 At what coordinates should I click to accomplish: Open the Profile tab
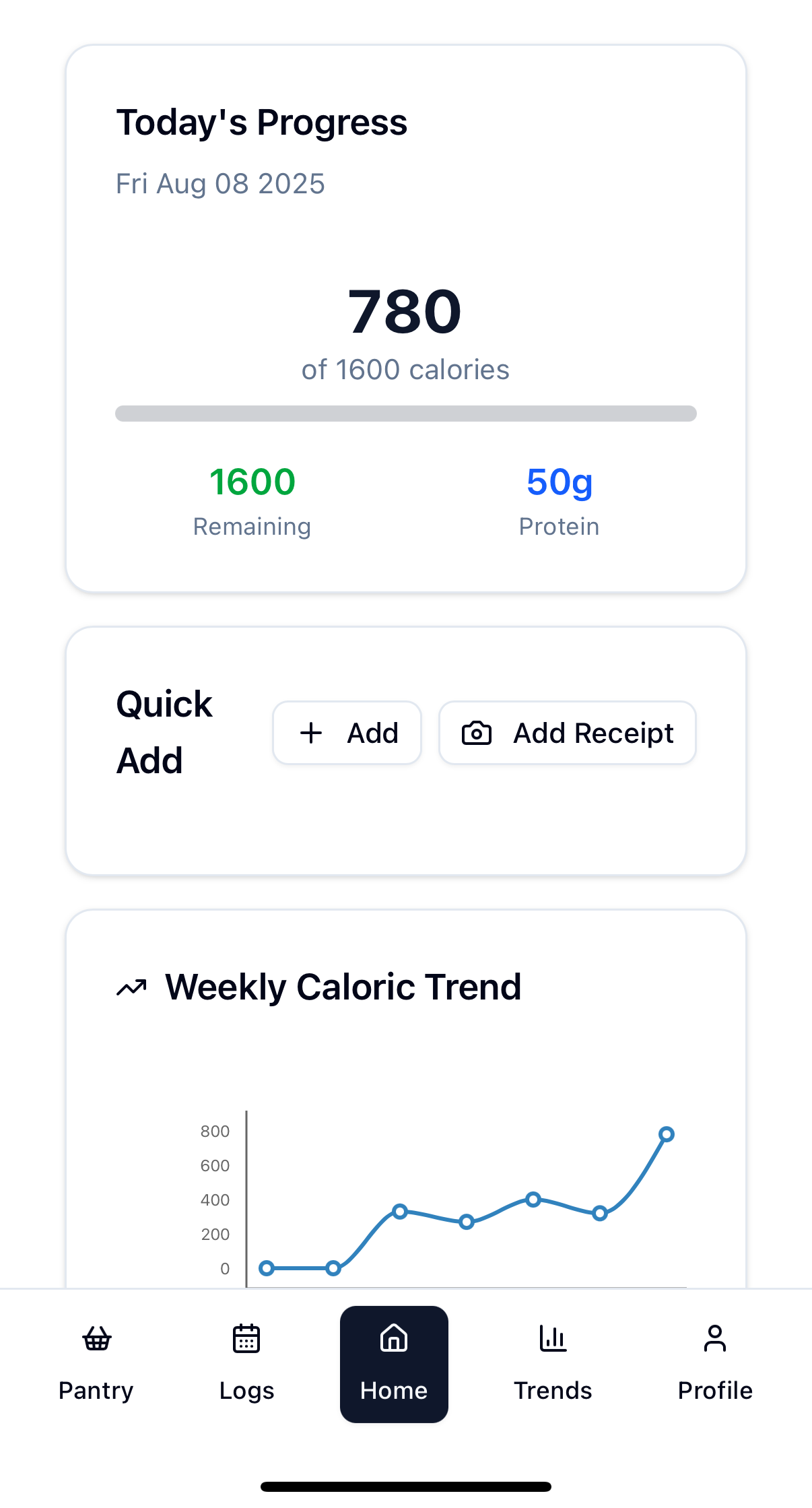click(x=714, y=1363)
